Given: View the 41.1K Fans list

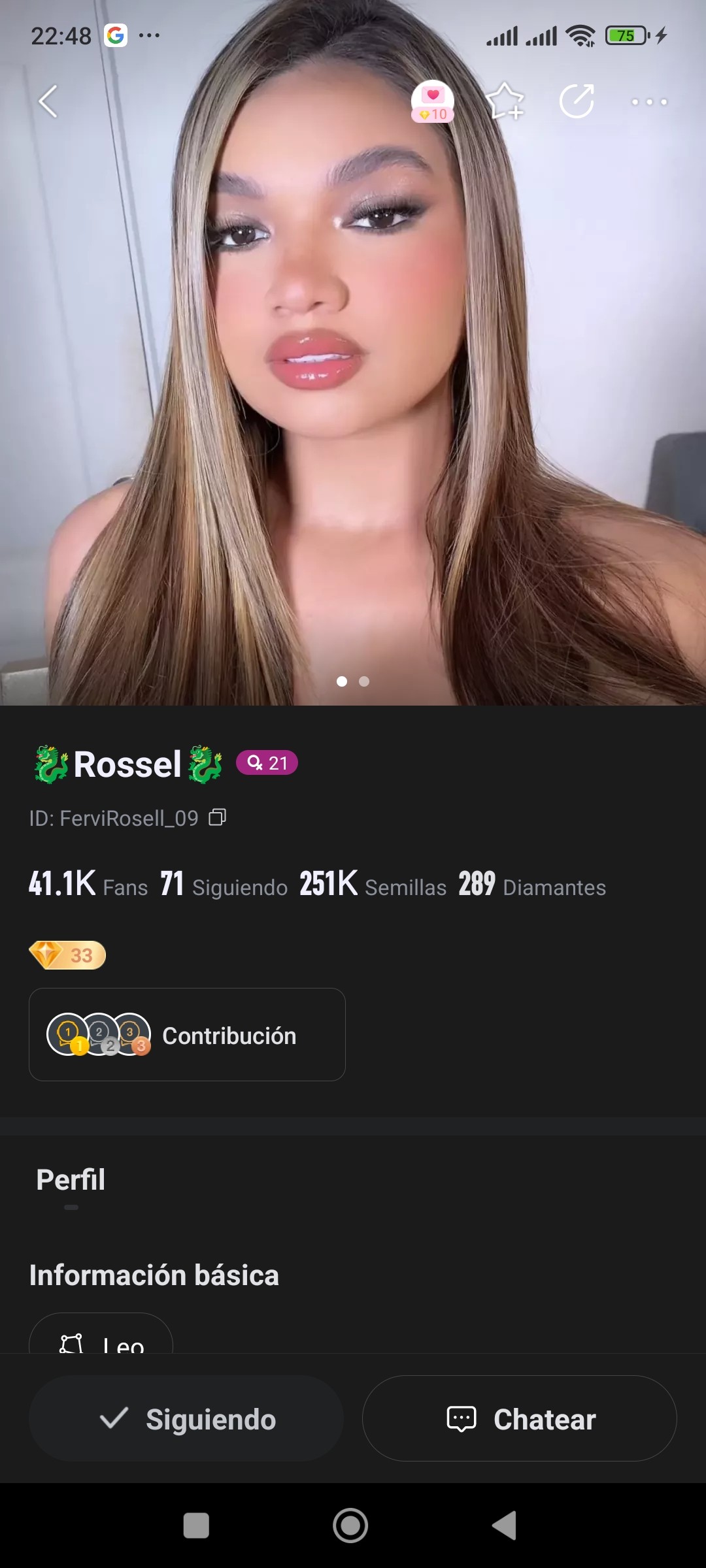Looking at the screenshot, I should [x=88, y=885].
